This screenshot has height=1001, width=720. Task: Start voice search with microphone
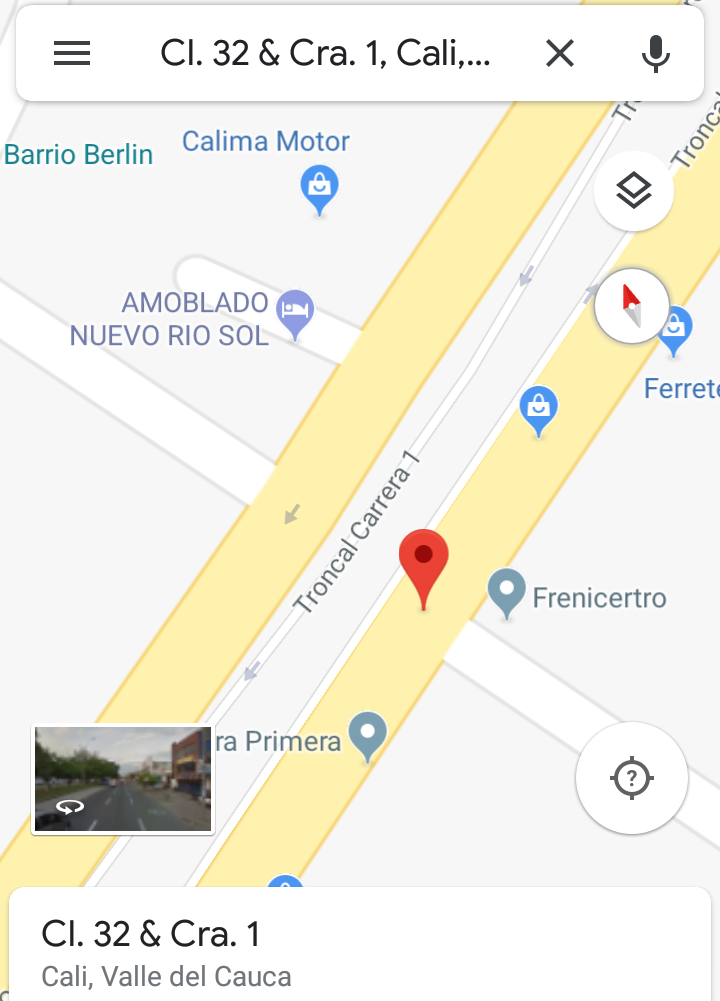coord(655,54)
